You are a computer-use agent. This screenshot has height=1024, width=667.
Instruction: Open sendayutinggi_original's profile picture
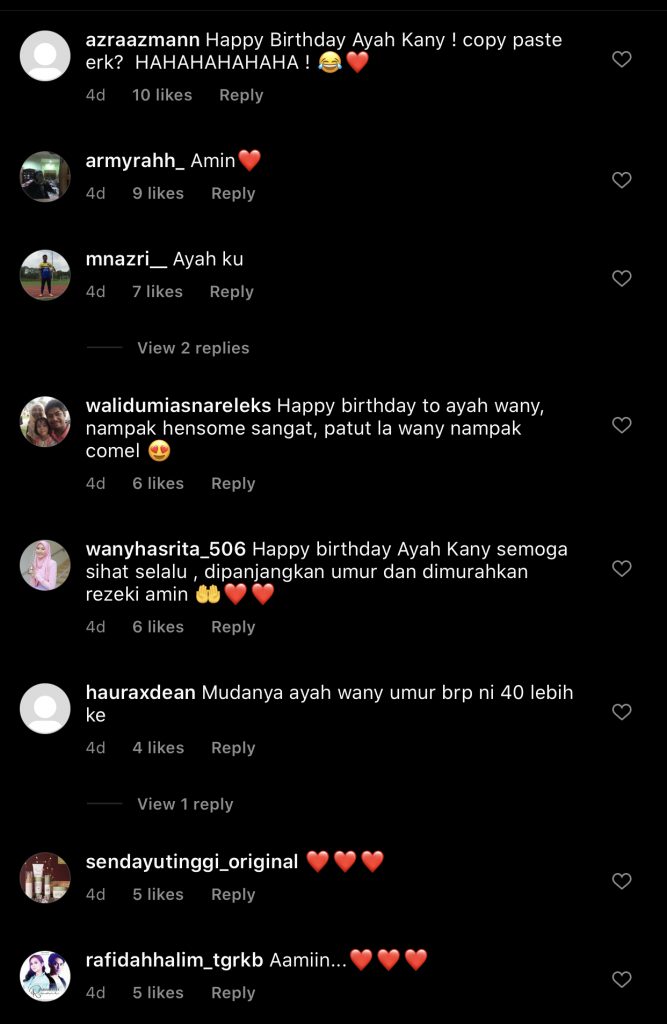(x=45, y=878)
